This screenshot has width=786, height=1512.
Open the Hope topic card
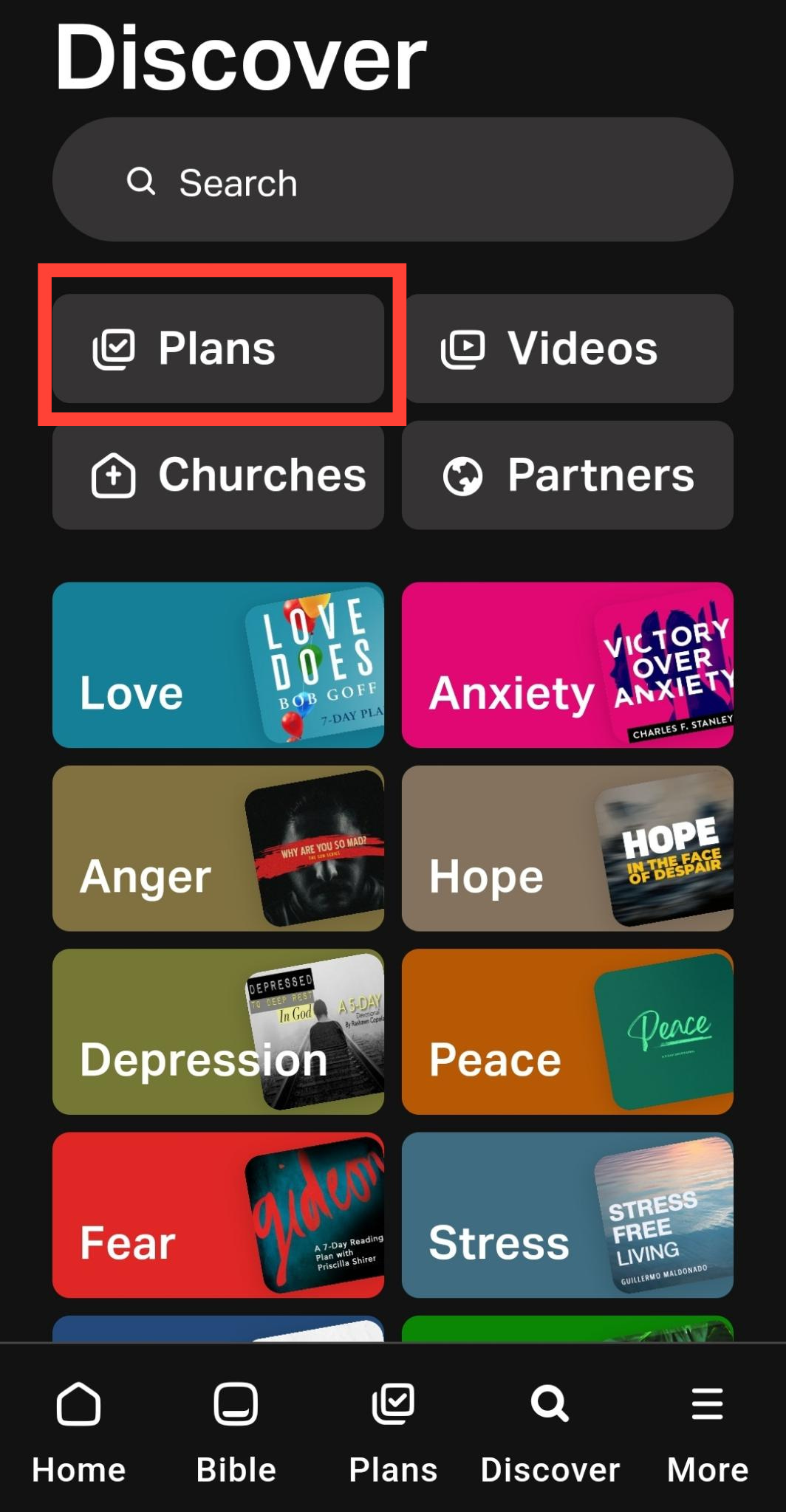pos(567,848)
